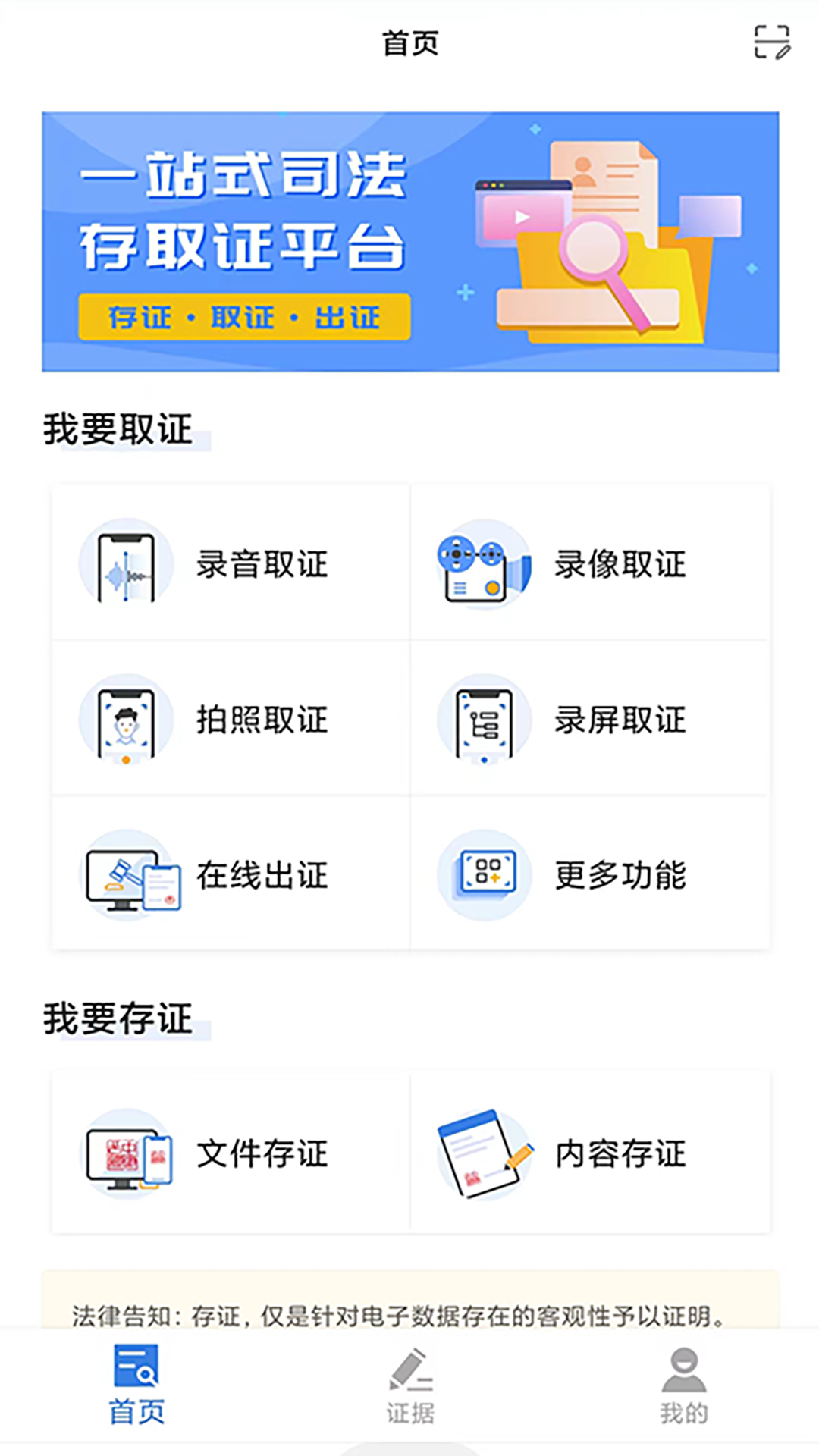View 更多功能 more functions

589,874
